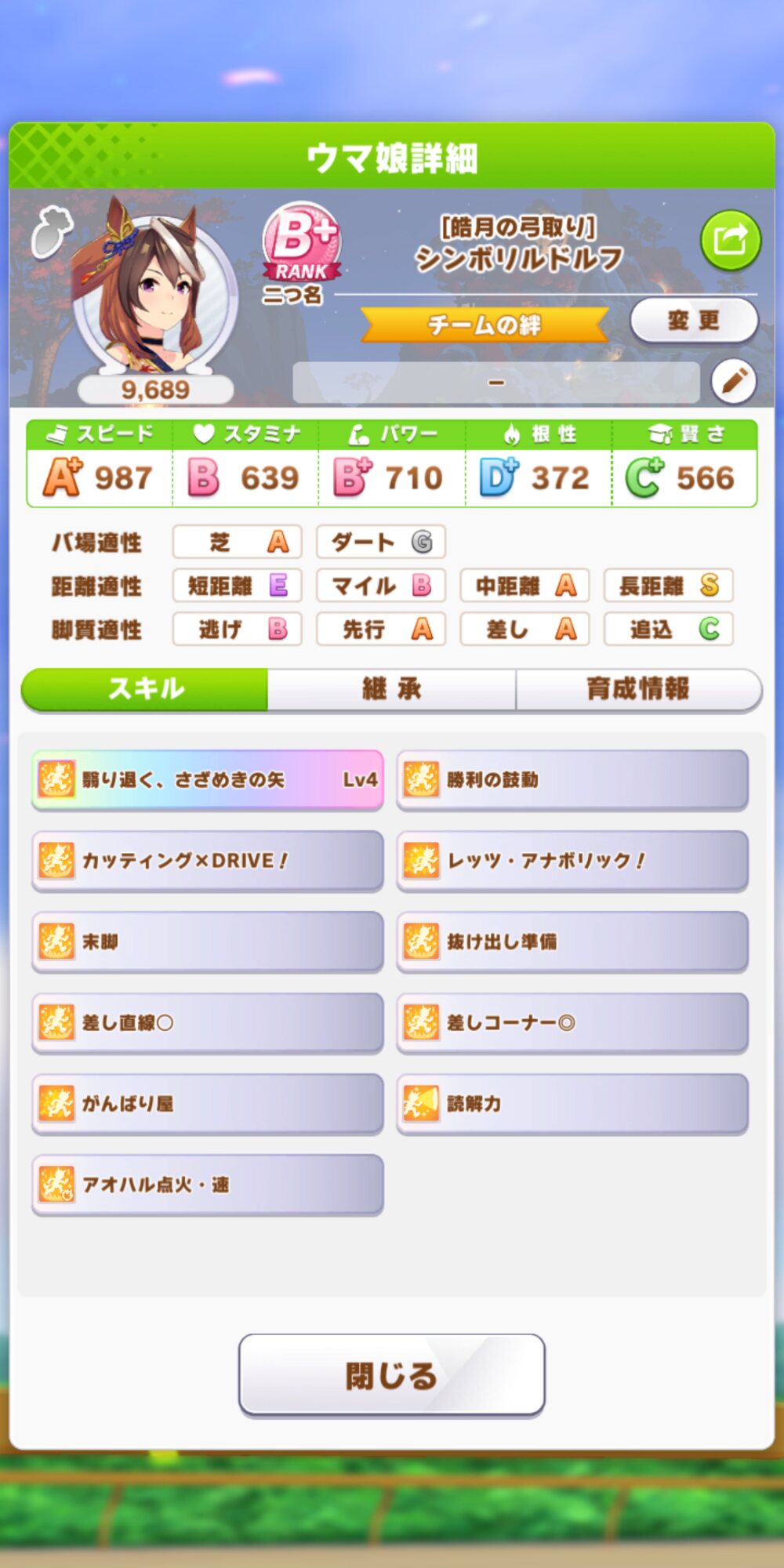Select the スキル tab
The image size is (784, 1568).
click(x=145, y=689)
